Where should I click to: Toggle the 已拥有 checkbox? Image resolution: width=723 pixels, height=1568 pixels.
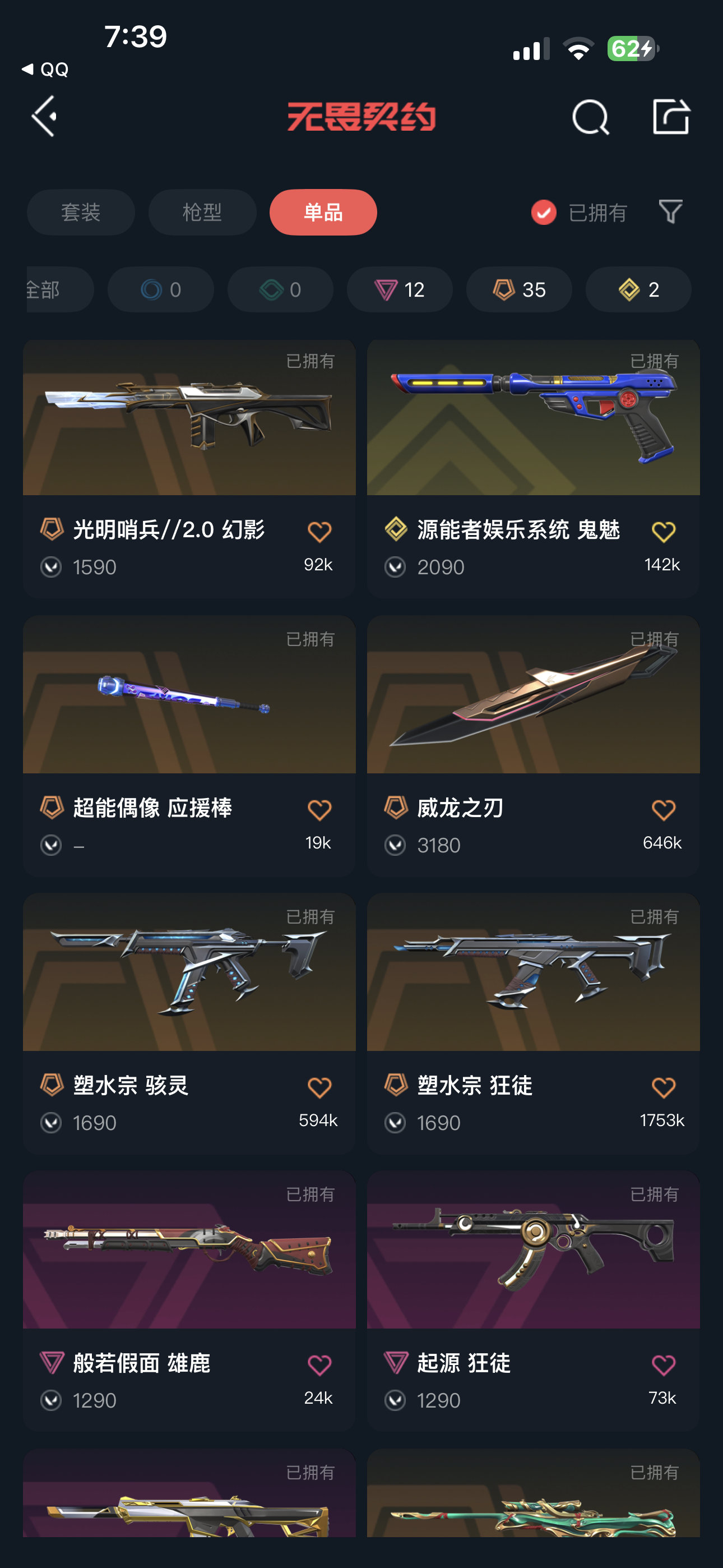544,213
